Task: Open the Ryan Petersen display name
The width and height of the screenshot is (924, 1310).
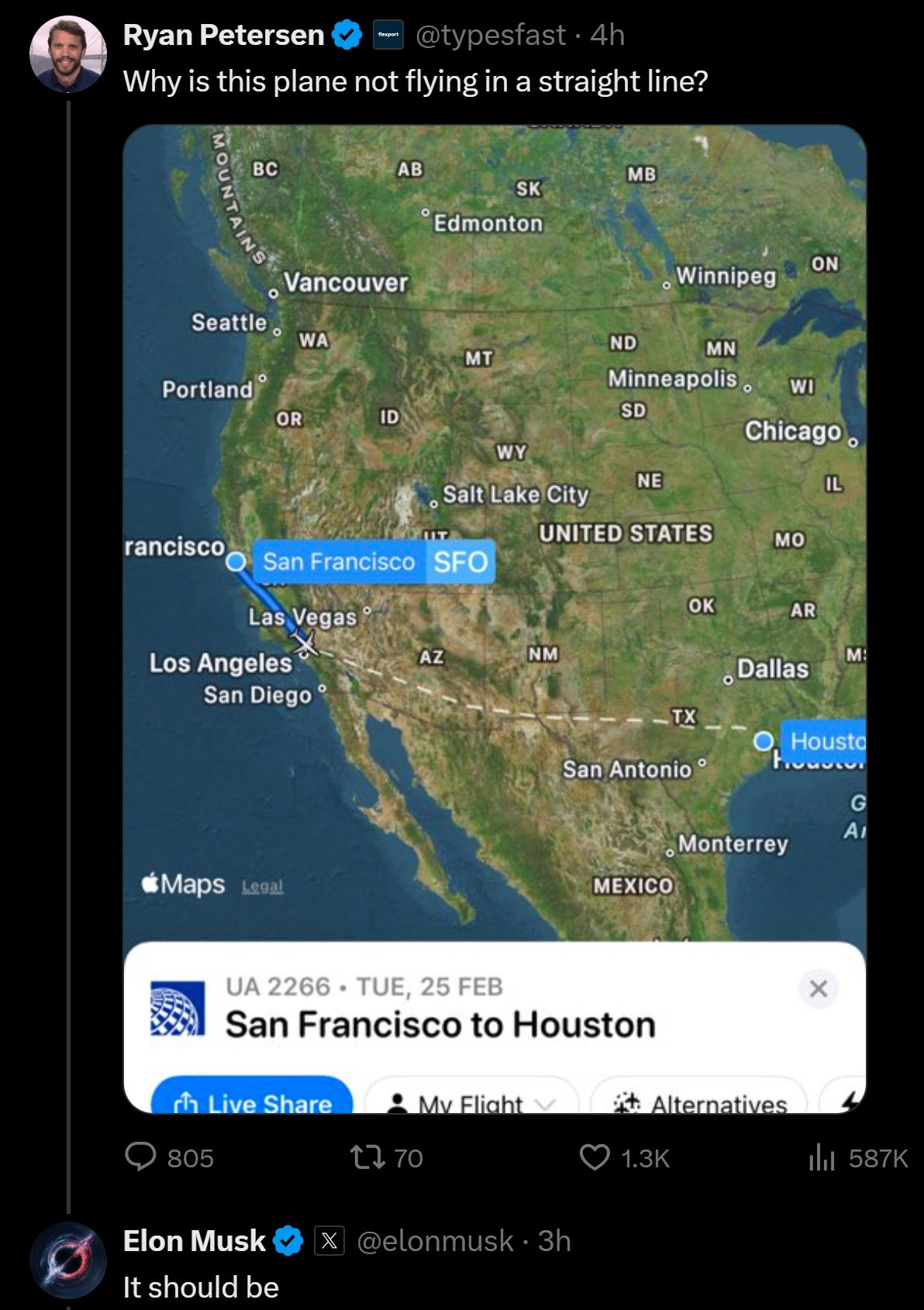Action: coord(223,36)
